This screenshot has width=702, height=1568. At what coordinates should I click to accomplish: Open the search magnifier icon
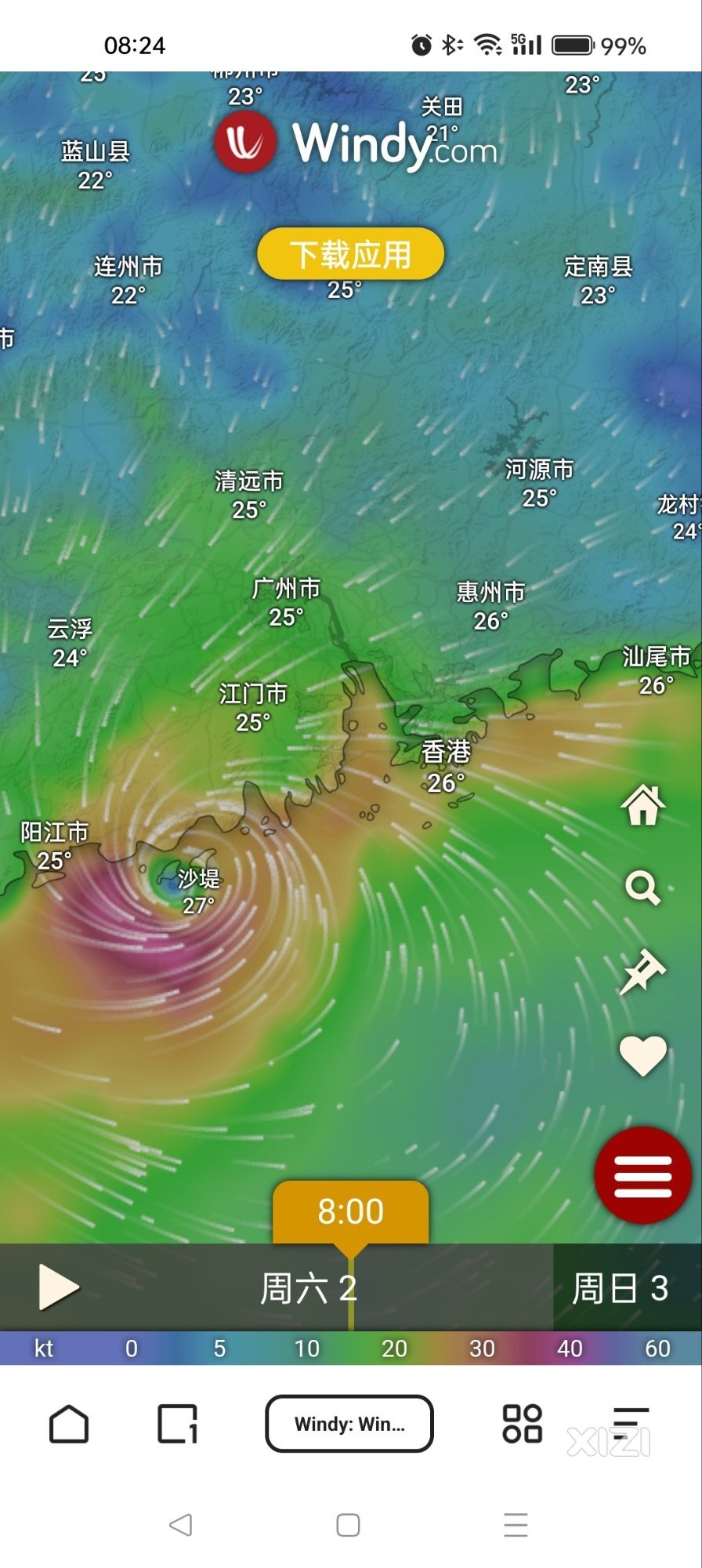(x=642, y=888)
